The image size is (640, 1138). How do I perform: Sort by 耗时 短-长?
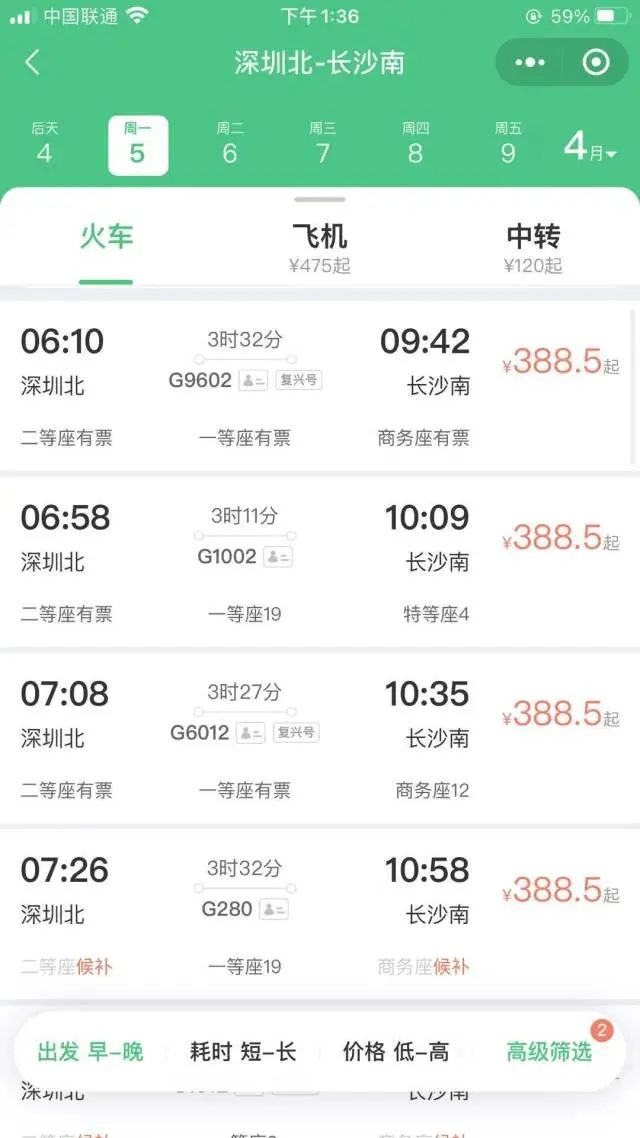[x=243, y=1051]
